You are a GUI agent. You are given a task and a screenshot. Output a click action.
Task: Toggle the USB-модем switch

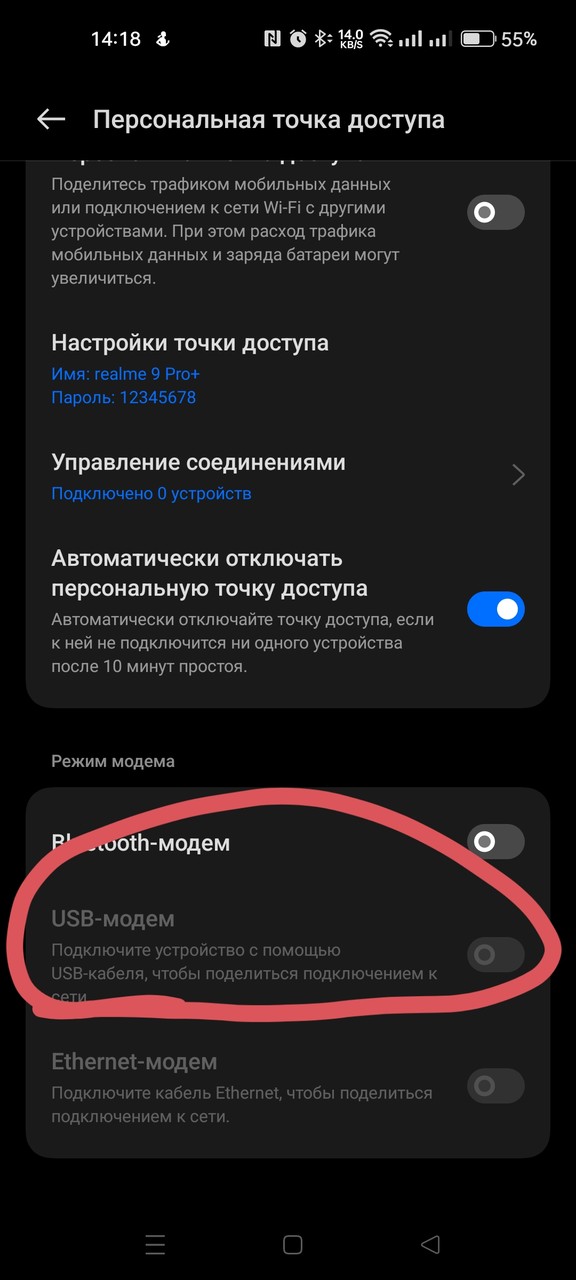496,955
